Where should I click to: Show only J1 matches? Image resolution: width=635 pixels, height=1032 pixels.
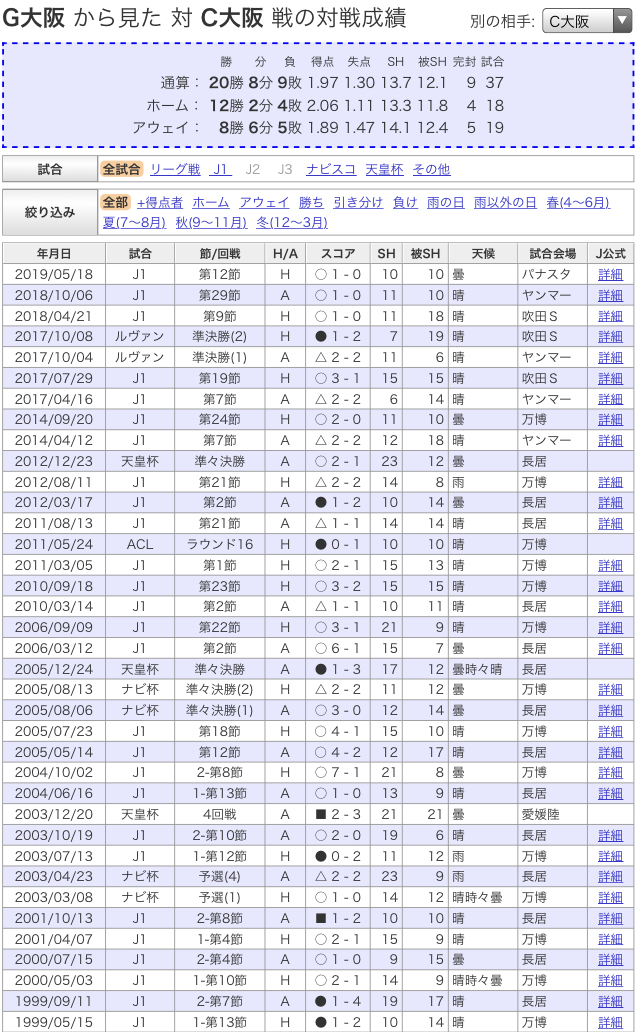pyautogui.click(x=221, y=169)
